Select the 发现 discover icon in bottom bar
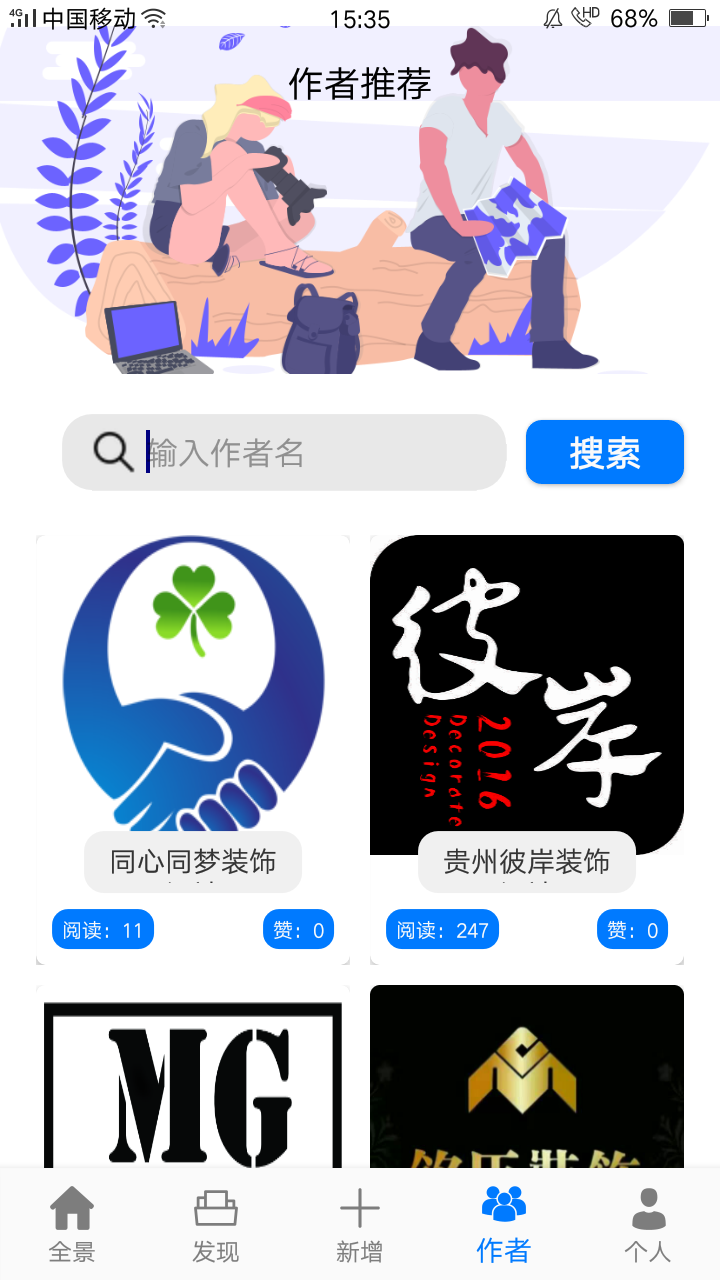 [x=216, y=1212]
